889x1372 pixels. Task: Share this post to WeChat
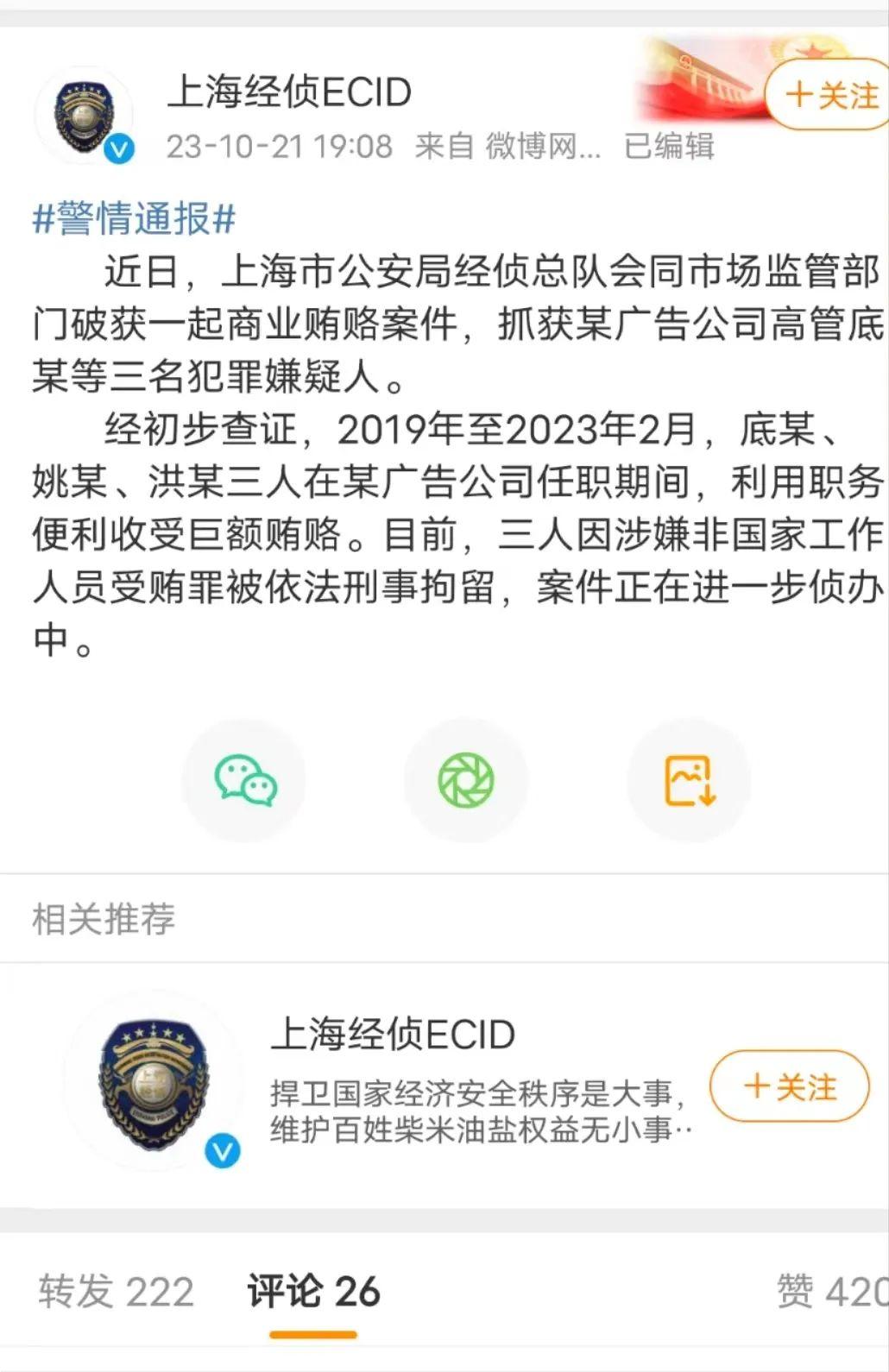tap(245, 780)
